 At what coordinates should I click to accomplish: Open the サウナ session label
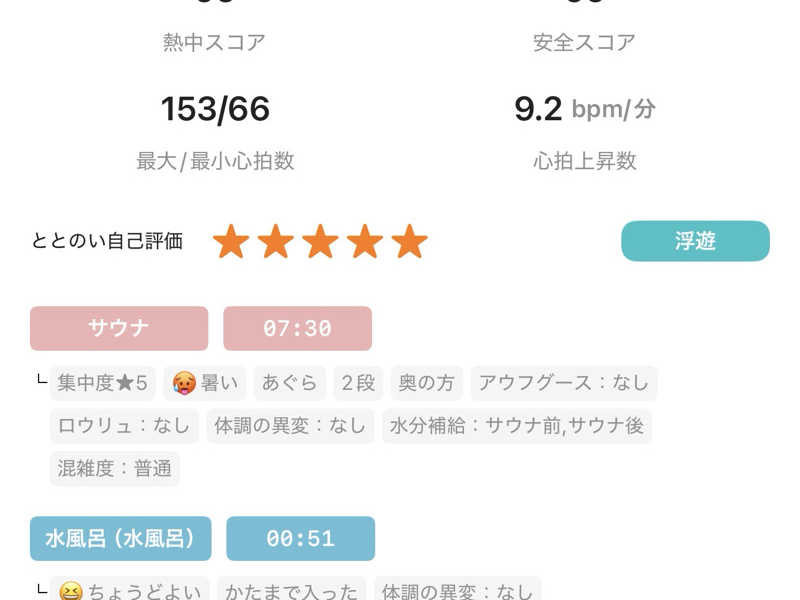tap(119, 328)
